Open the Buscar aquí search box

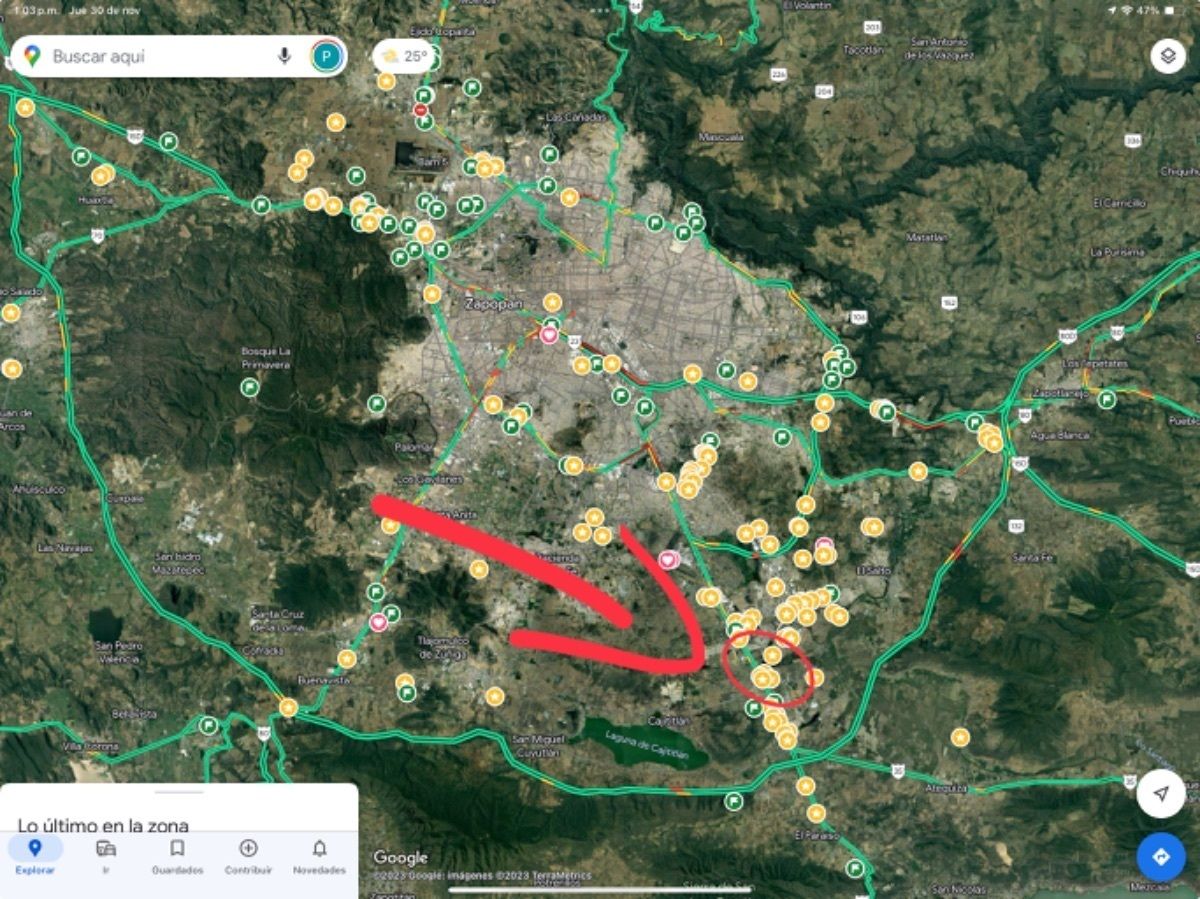pos(150,57)
